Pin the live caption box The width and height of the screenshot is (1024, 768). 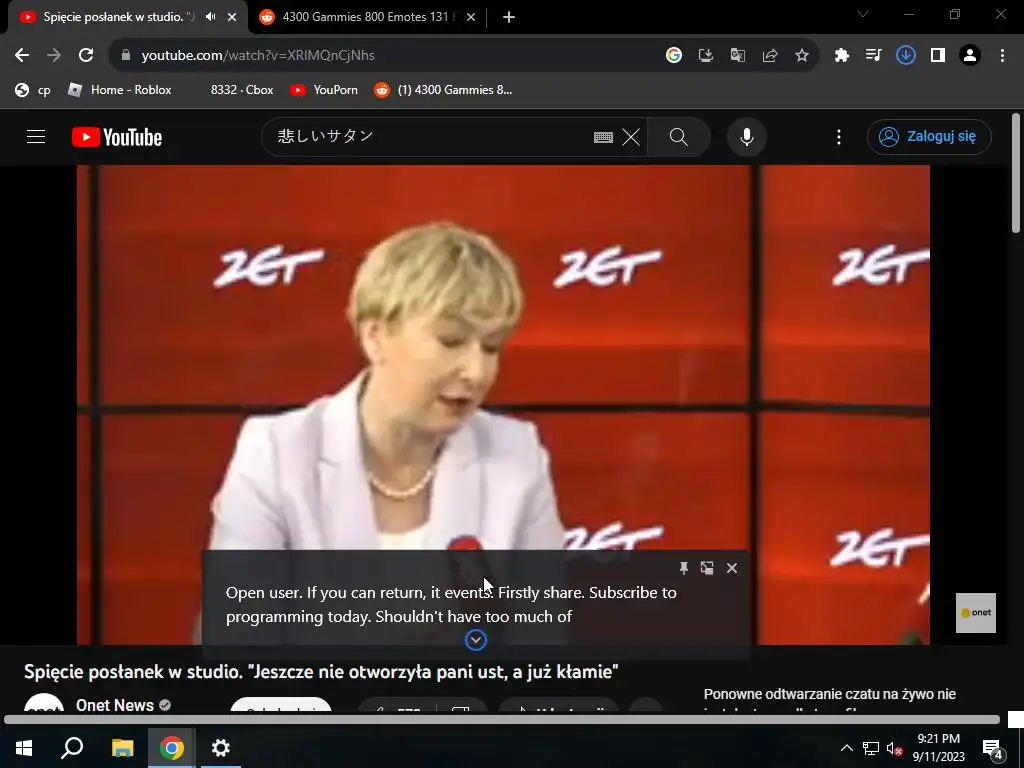tap(684, 568)
